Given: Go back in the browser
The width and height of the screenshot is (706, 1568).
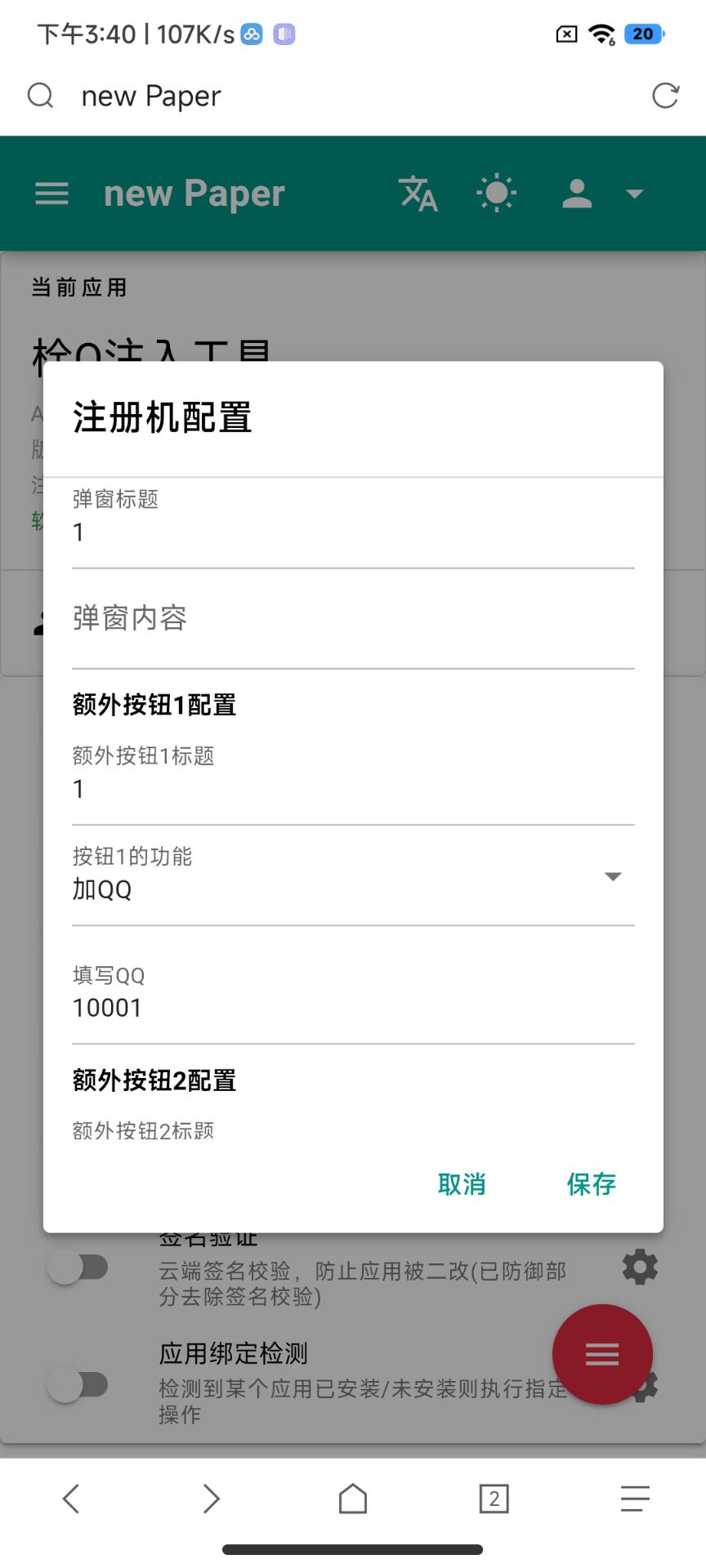Looking at the screenshot, I should pos(71,1499).
